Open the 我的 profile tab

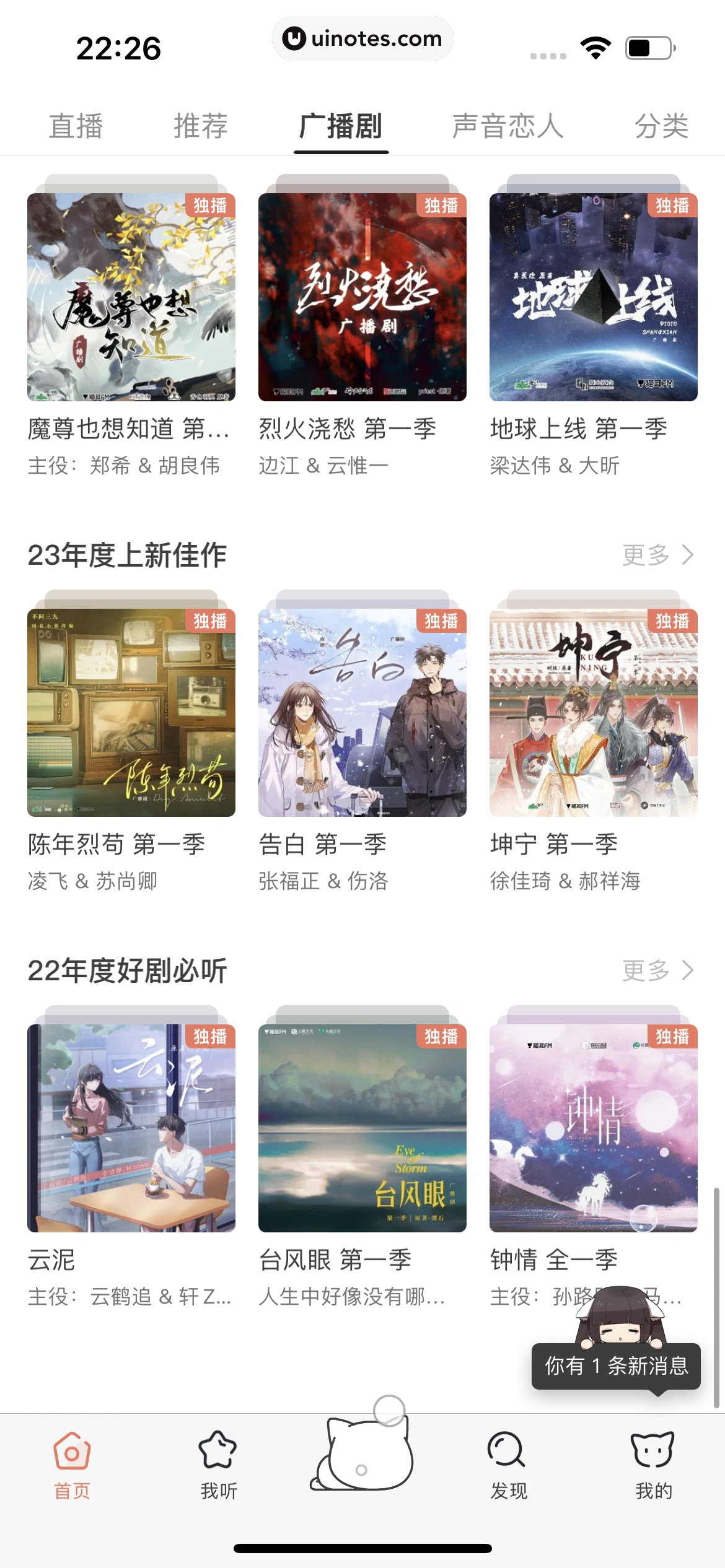click(x=653, y=1465)
